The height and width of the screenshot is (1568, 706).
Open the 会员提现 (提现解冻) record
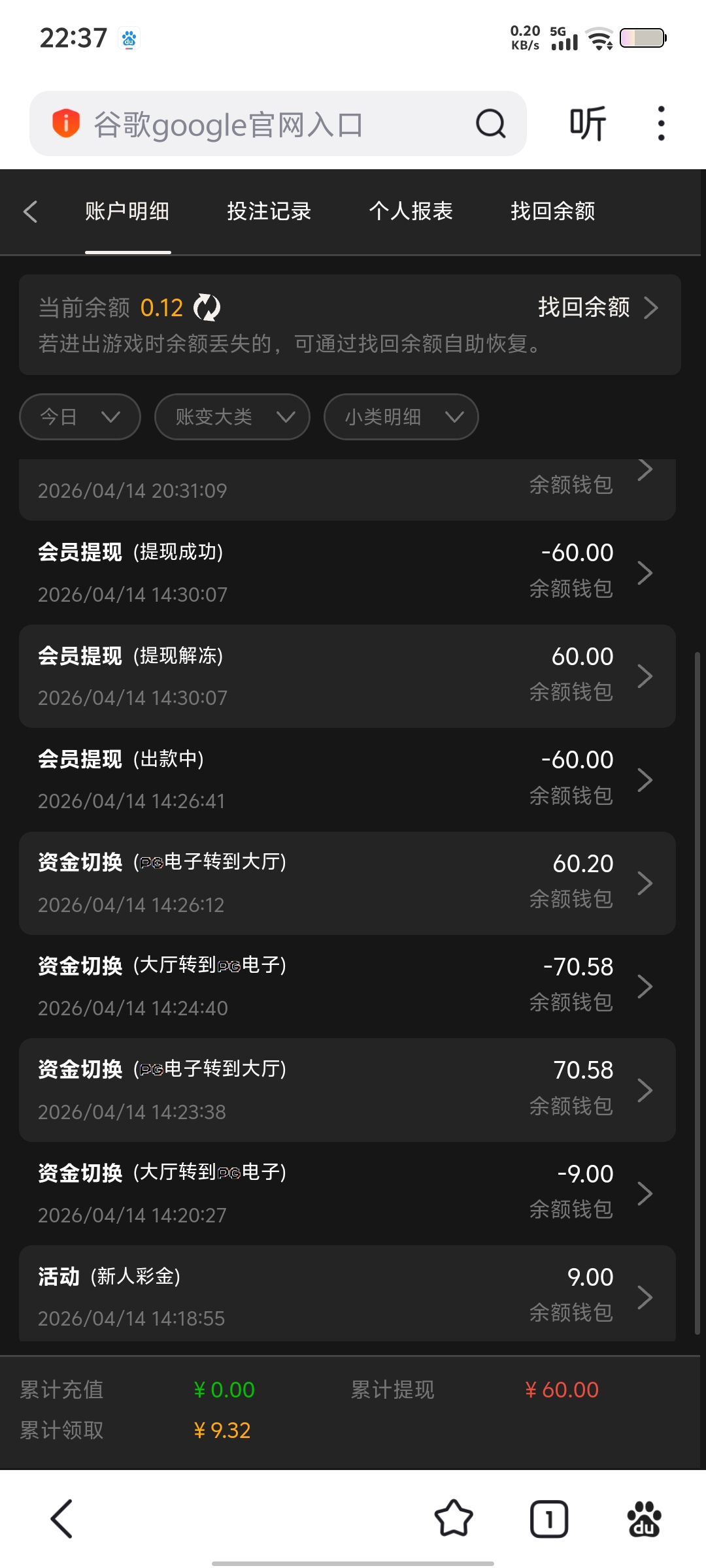click(x=346, y=676)
